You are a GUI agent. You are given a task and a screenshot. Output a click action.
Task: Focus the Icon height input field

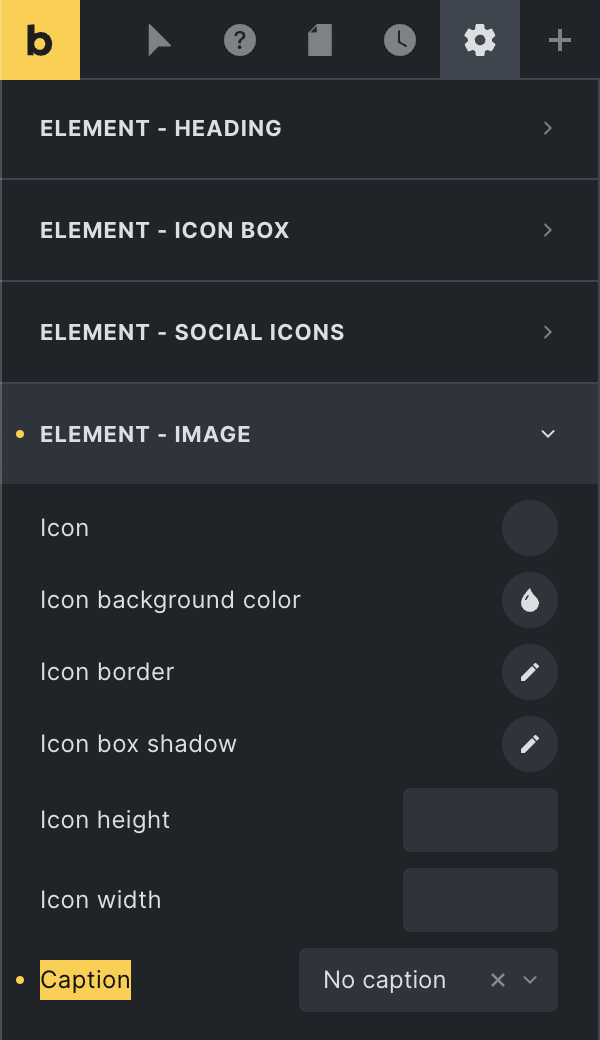pos(480,820)
